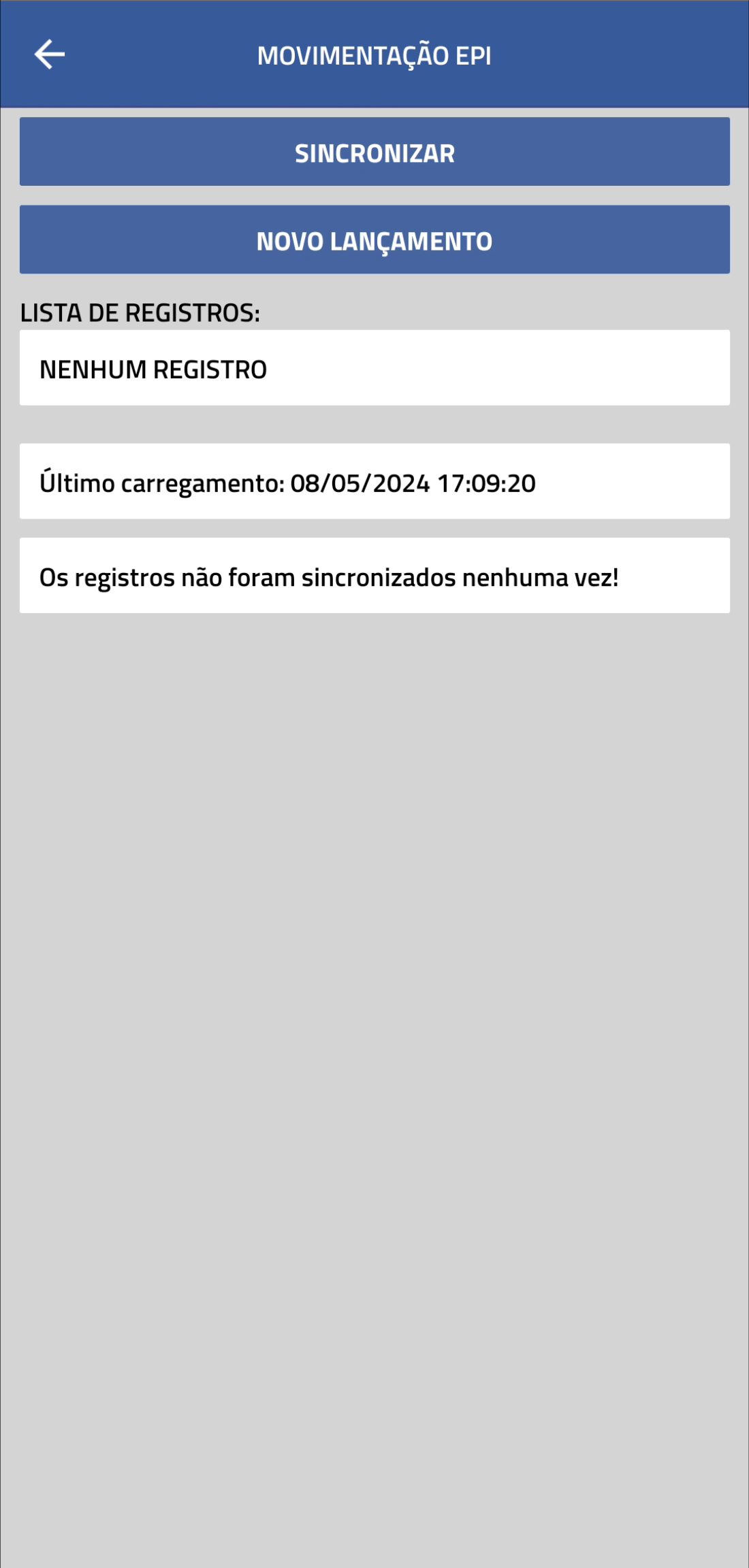Image resolution: width=749 pixels, height=1568 pixels.
Task: Tap the SINCRONIZAR button
Action: [374, 152]
